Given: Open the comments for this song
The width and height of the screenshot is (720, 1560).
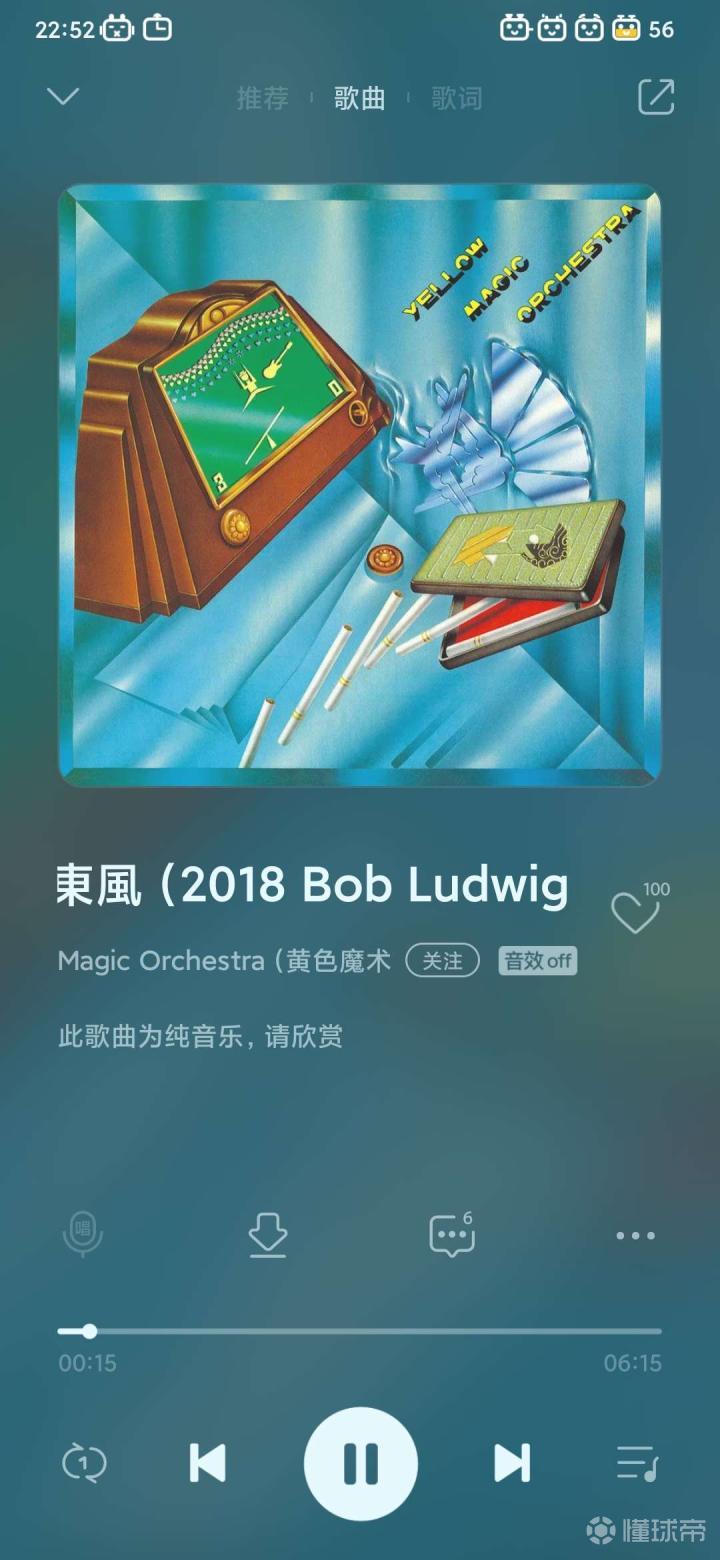Looking at the screenshot, I should (x=451, y=1236).
